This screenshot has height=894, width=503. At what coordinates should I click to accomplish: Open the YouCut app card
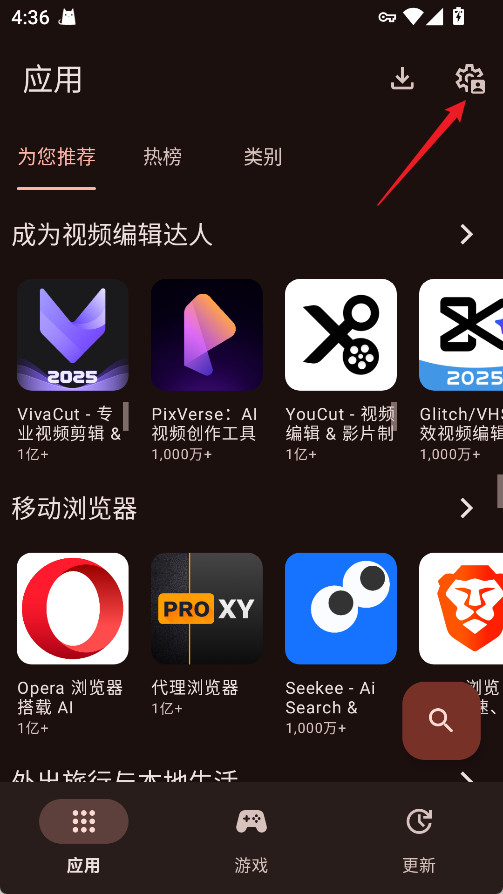coord(340,369)
